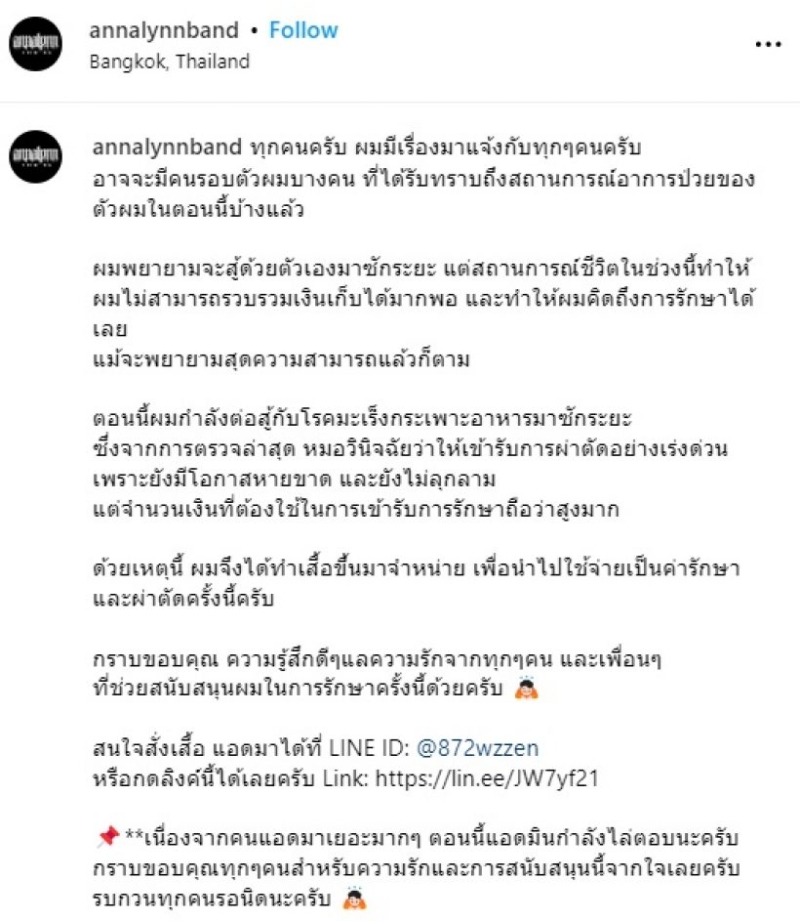Tap the header profile avatar

37,45
